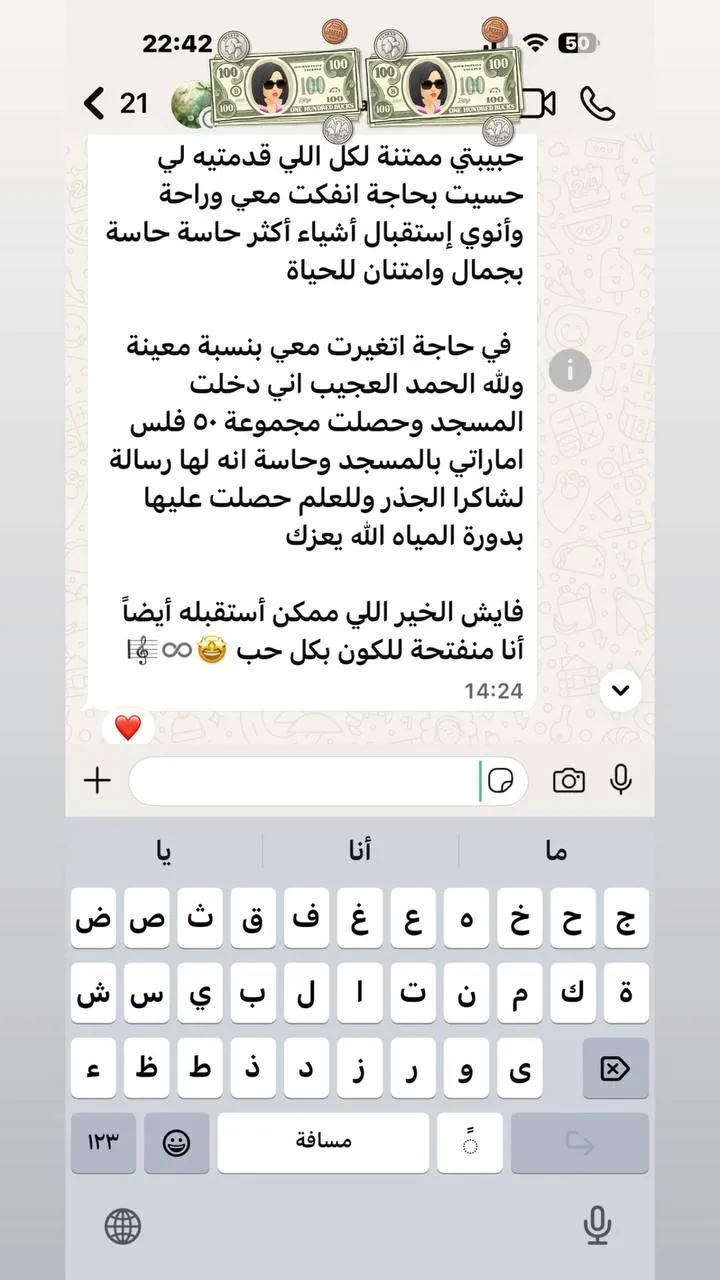Switch the keyboard to numbers with ١٢٣

click(x=103, y=1142)
